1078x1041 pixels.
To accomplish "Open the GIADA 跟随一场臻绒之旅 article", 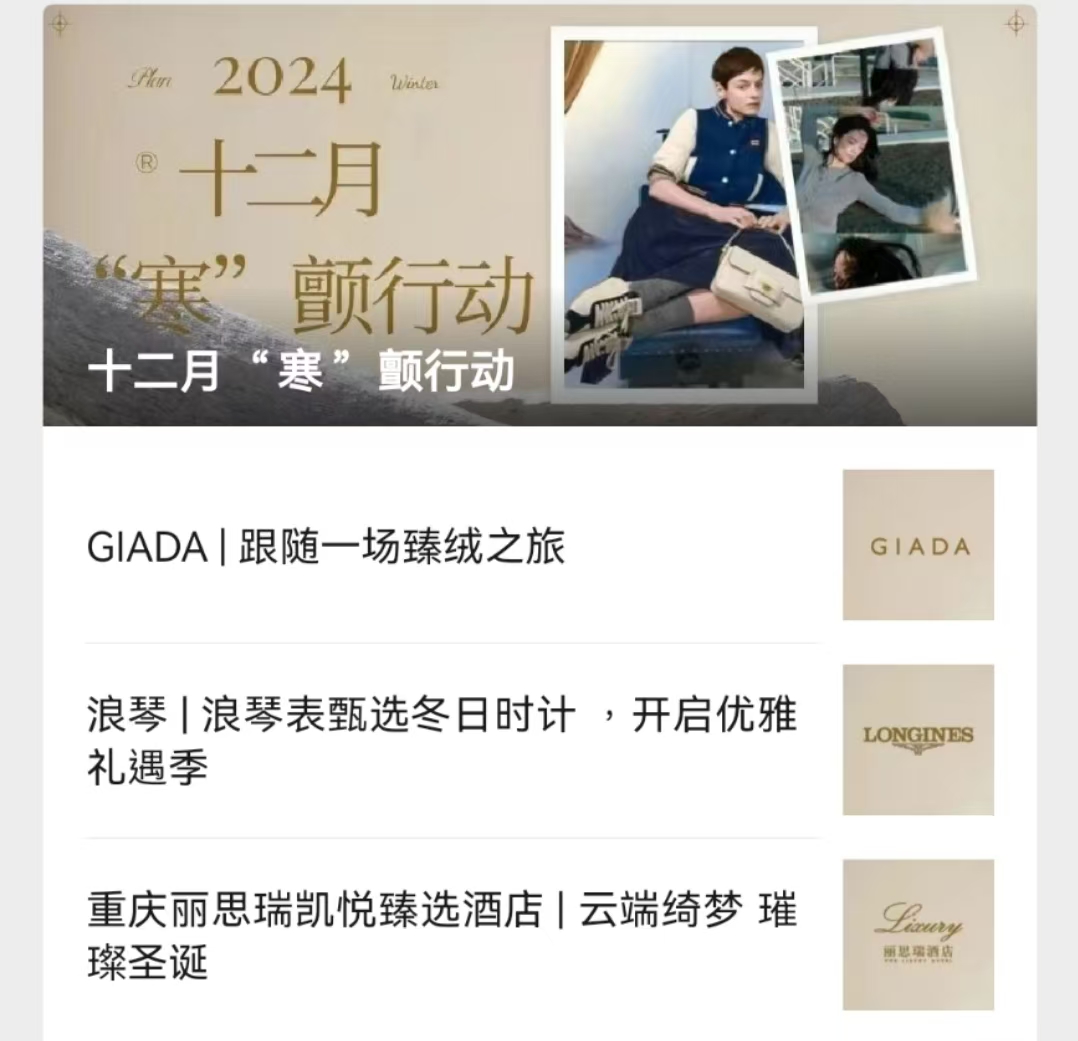I will [x=326, y=548].
